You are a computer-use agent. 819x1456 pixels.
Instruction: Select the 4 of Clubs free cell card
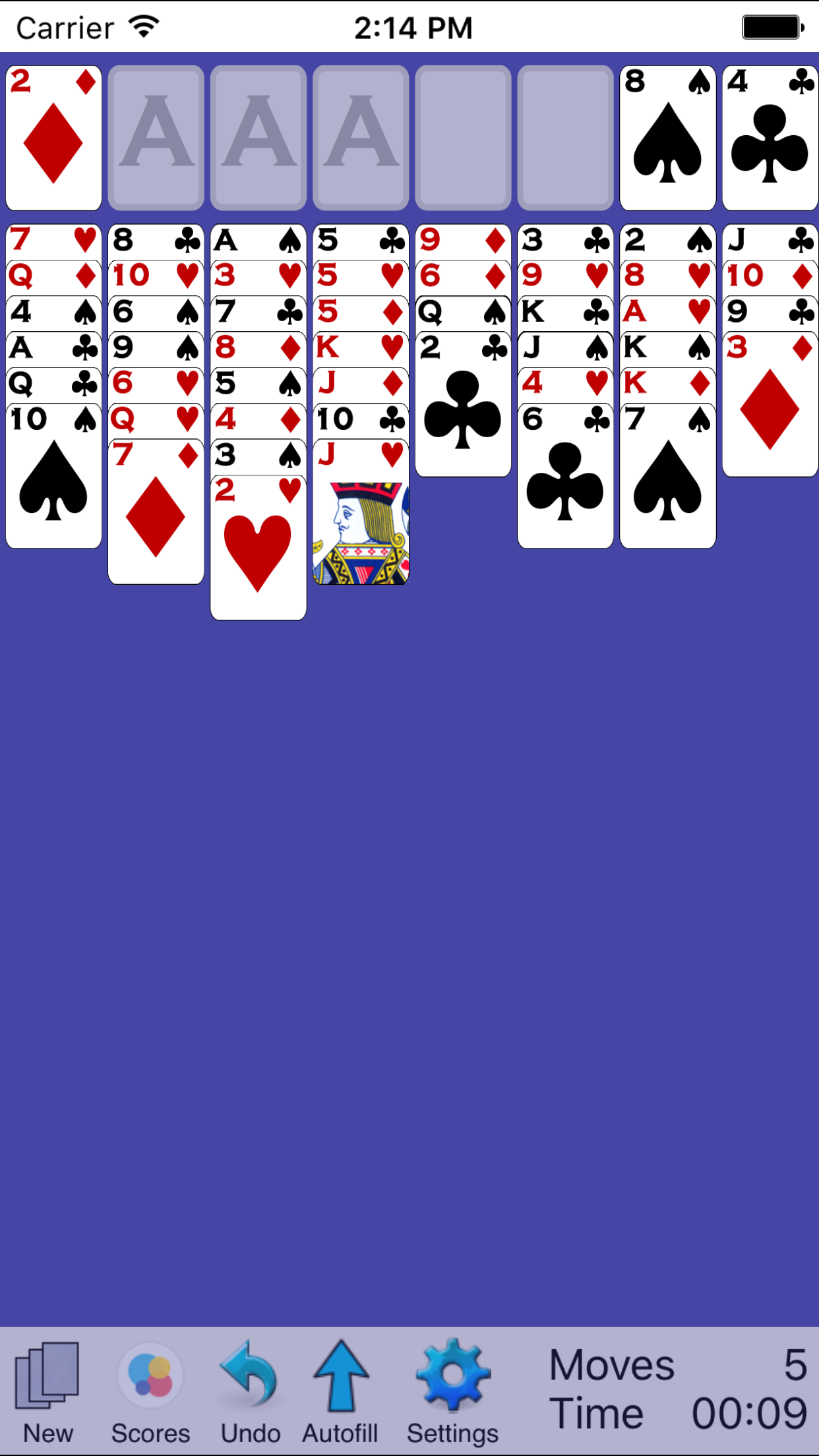(769, 135)
